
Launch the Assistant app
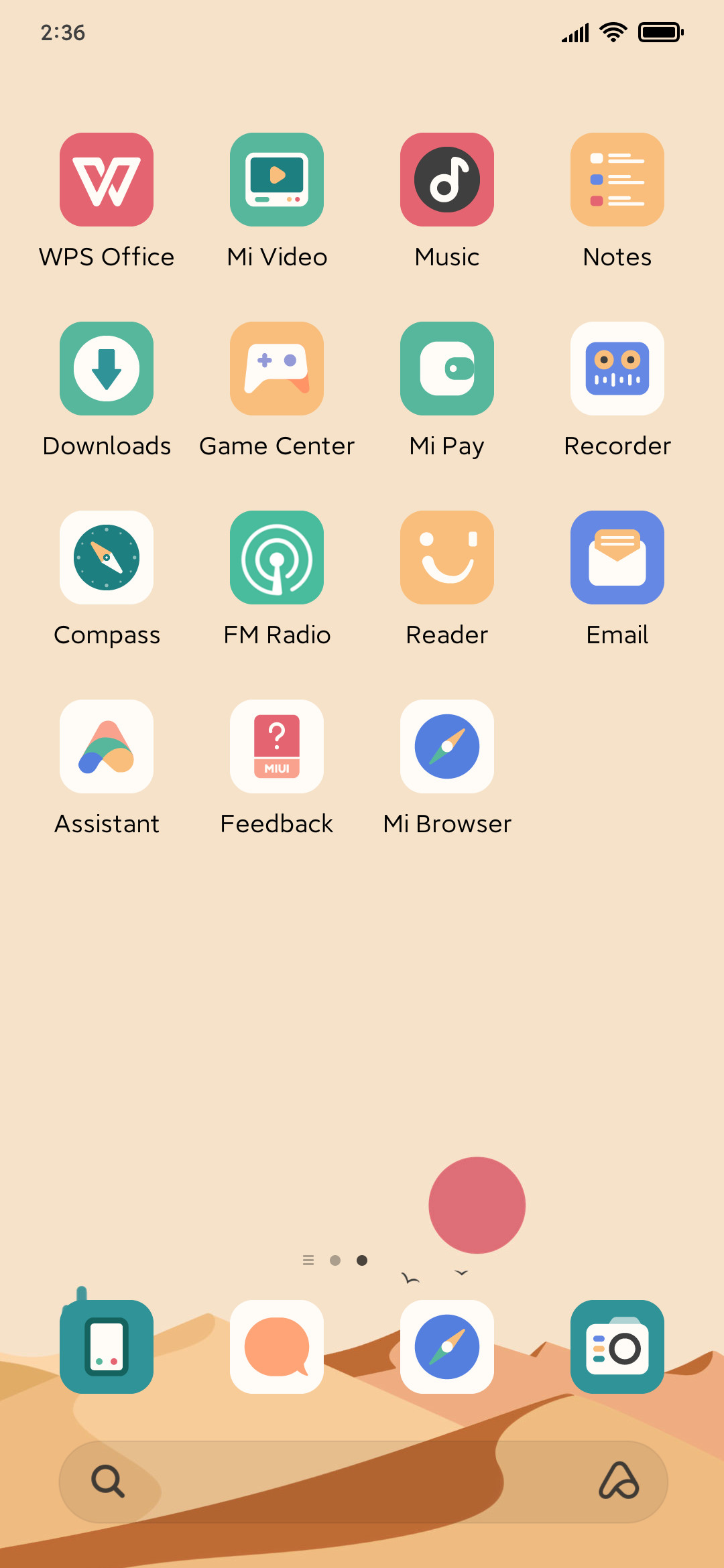pos(107,746)
